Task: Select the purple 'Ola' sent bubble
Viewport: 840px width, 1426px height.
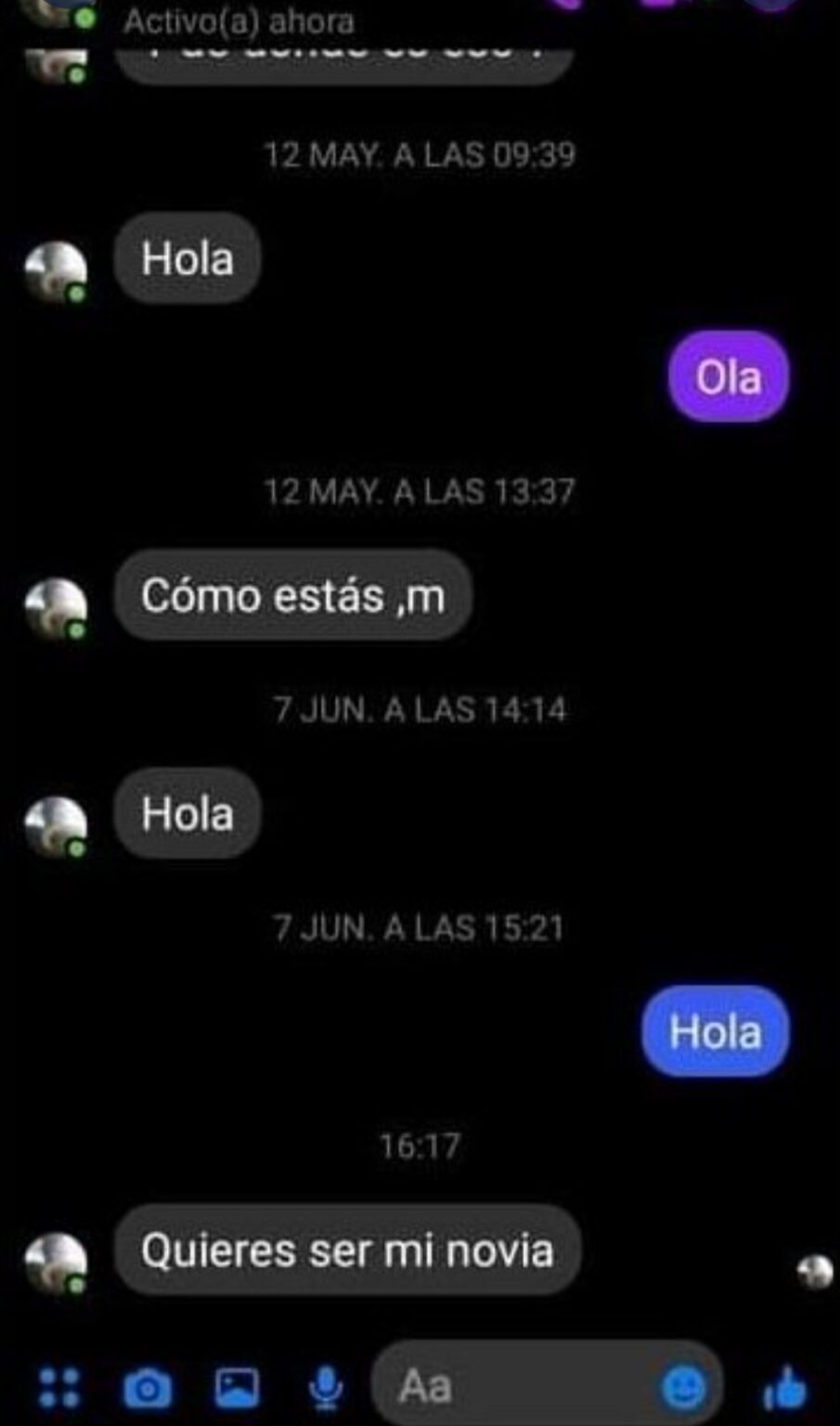Action: point(729,377)
